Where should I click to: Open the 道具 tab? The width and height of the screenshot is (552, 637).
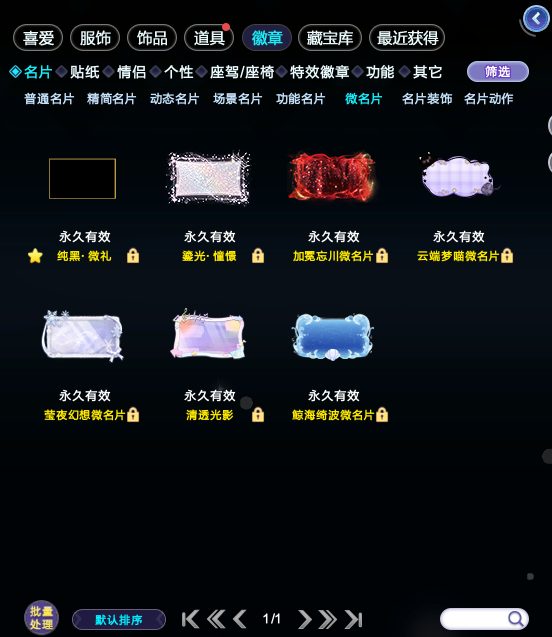pos(209,38)
